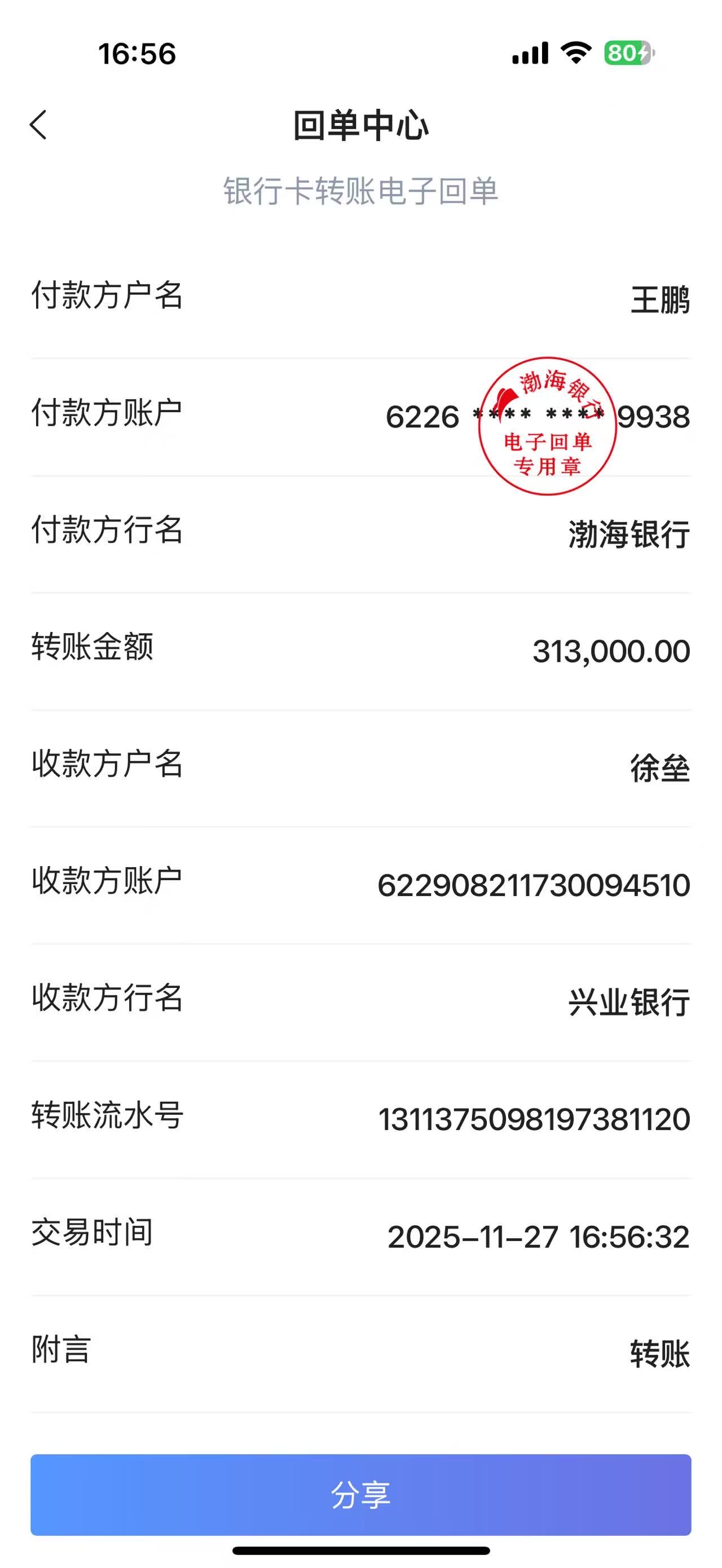Viewport: 722px width, 1568px height.
Task: Go back from the 回单中心 page
Action: pos(38,125)
